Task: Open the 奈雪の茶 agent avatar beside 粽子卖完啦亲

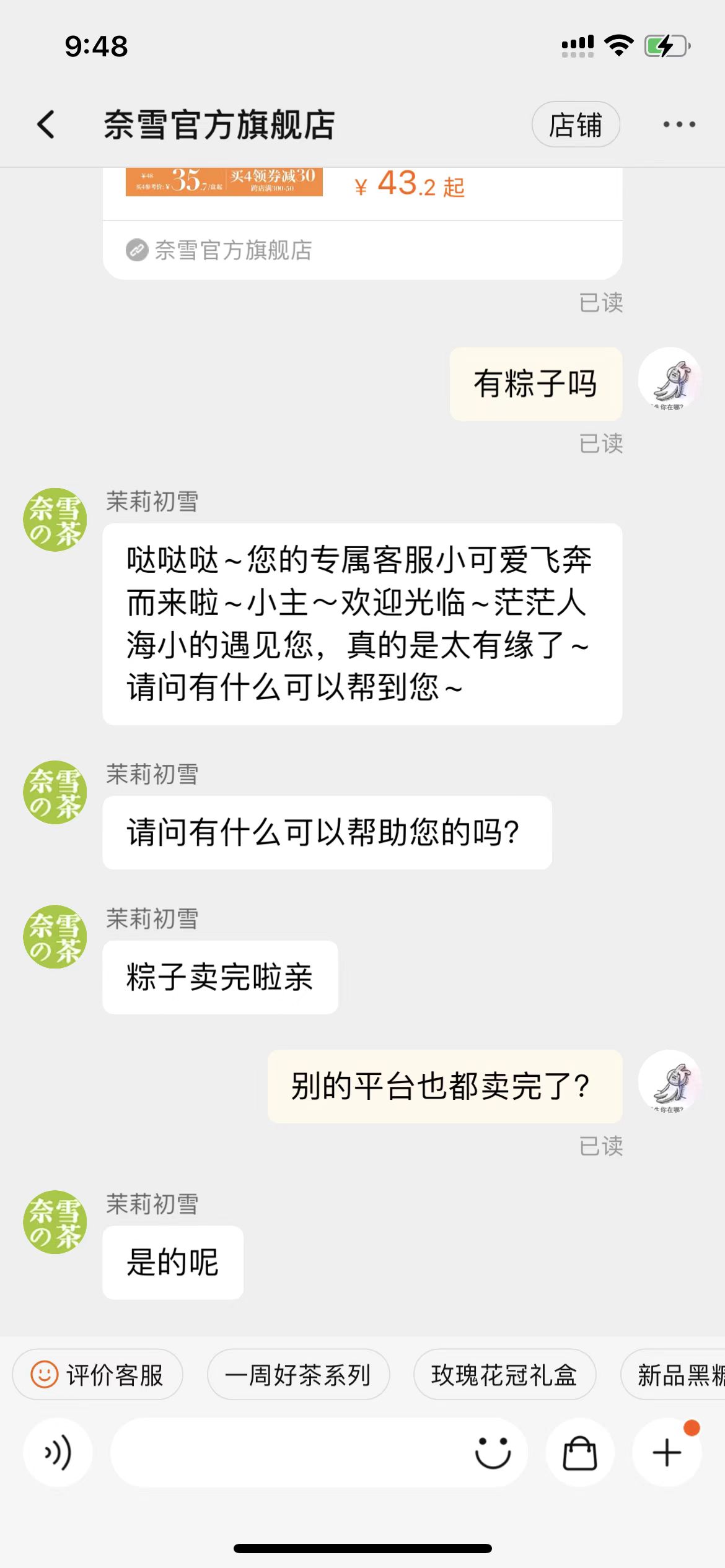Action: click(x=55, y=936)
